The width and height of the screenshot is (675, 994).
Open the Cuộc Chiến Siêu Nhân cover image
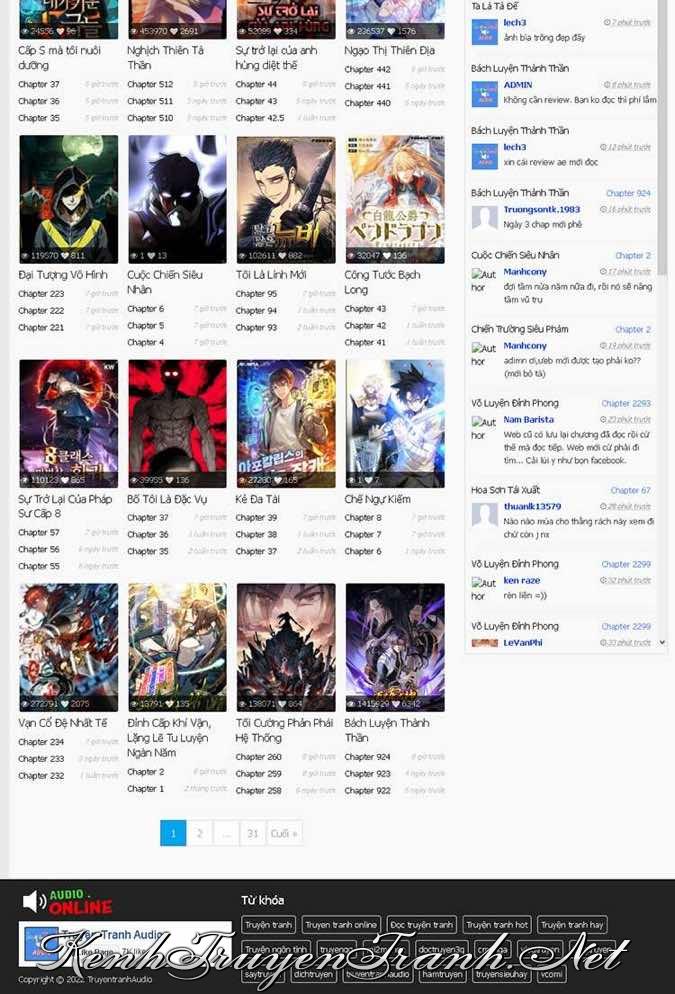[177, 199]
